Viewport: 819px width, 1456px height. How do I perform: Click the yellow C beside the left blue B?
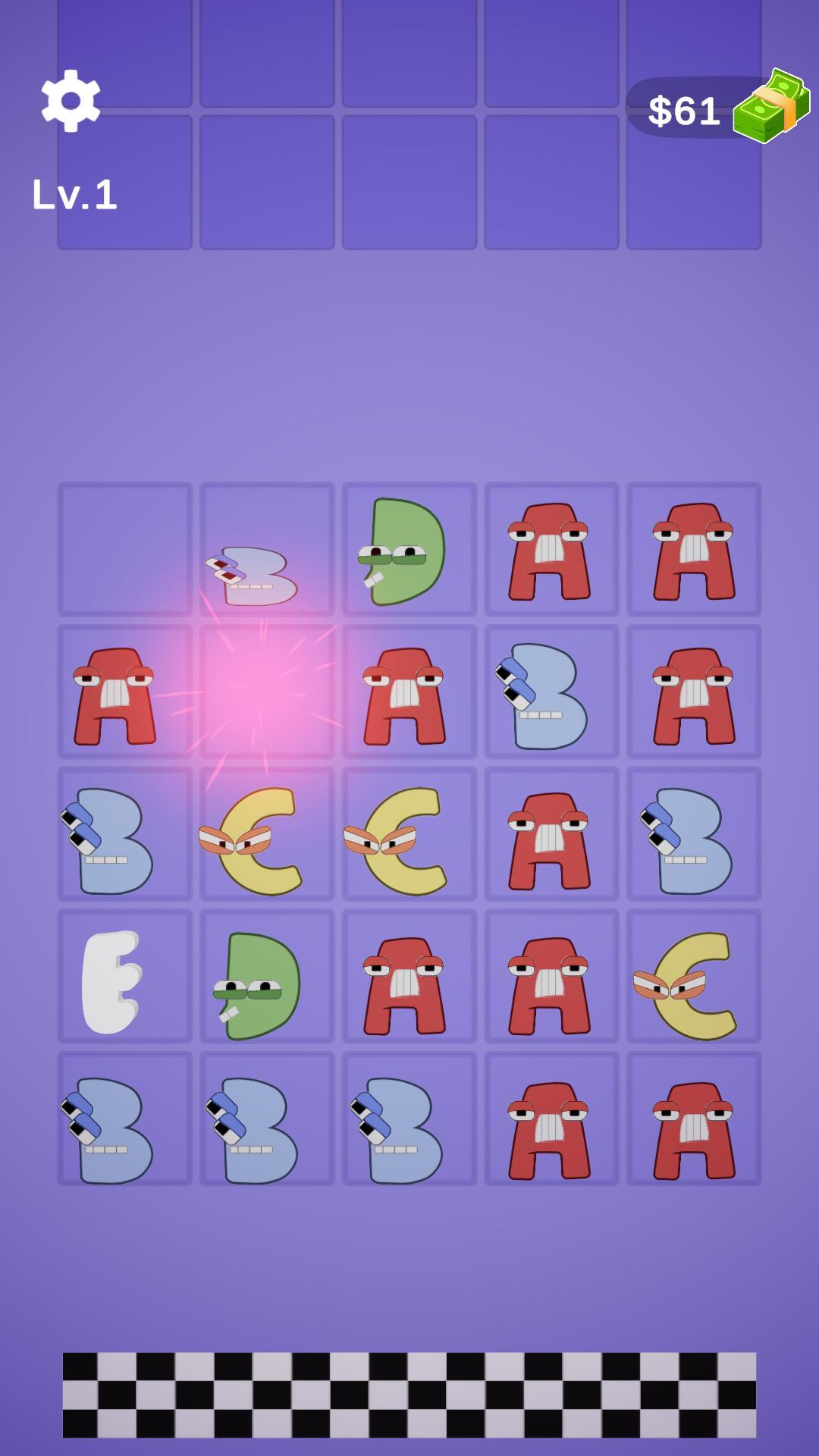[x=265, y=838]
